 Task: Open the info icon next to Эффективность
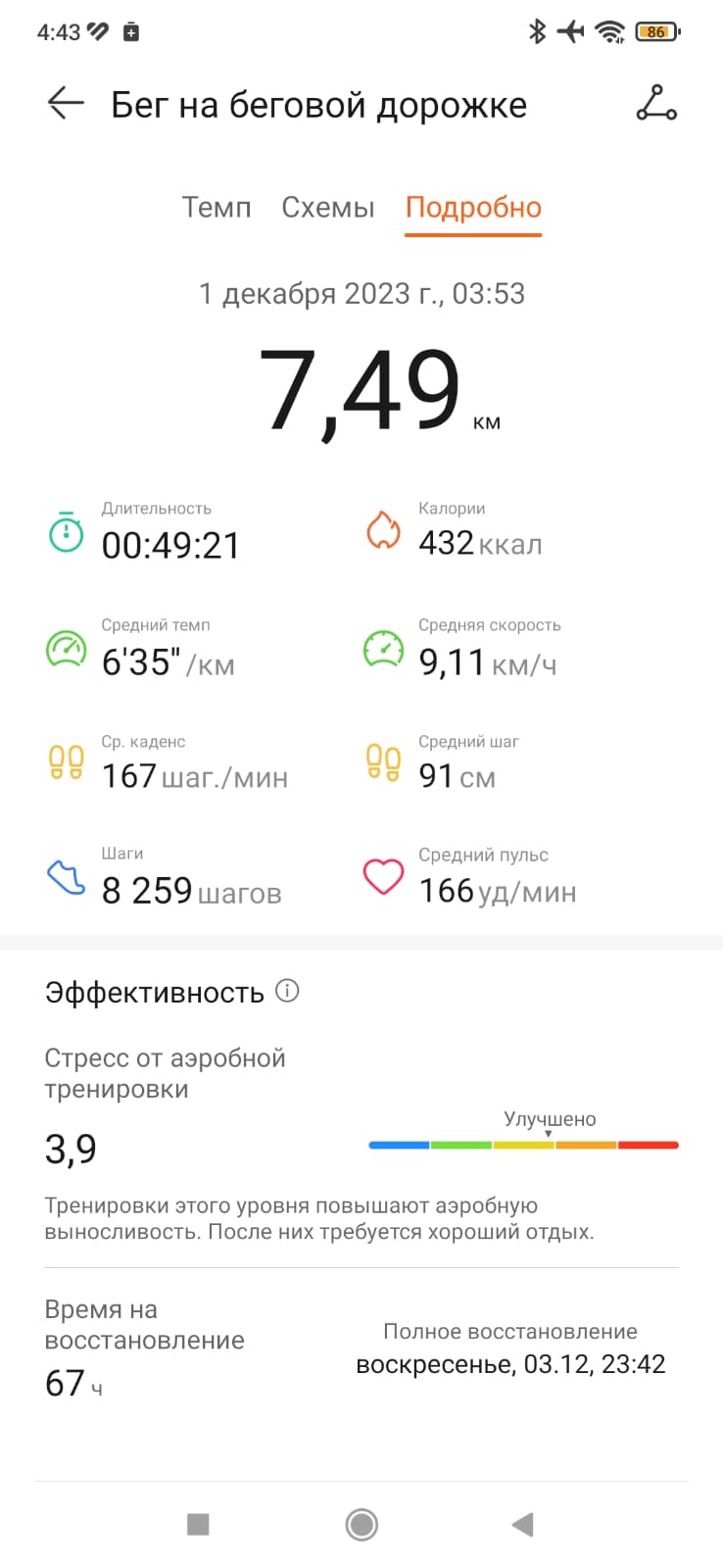pyautogui.click(x=287, y=991)
